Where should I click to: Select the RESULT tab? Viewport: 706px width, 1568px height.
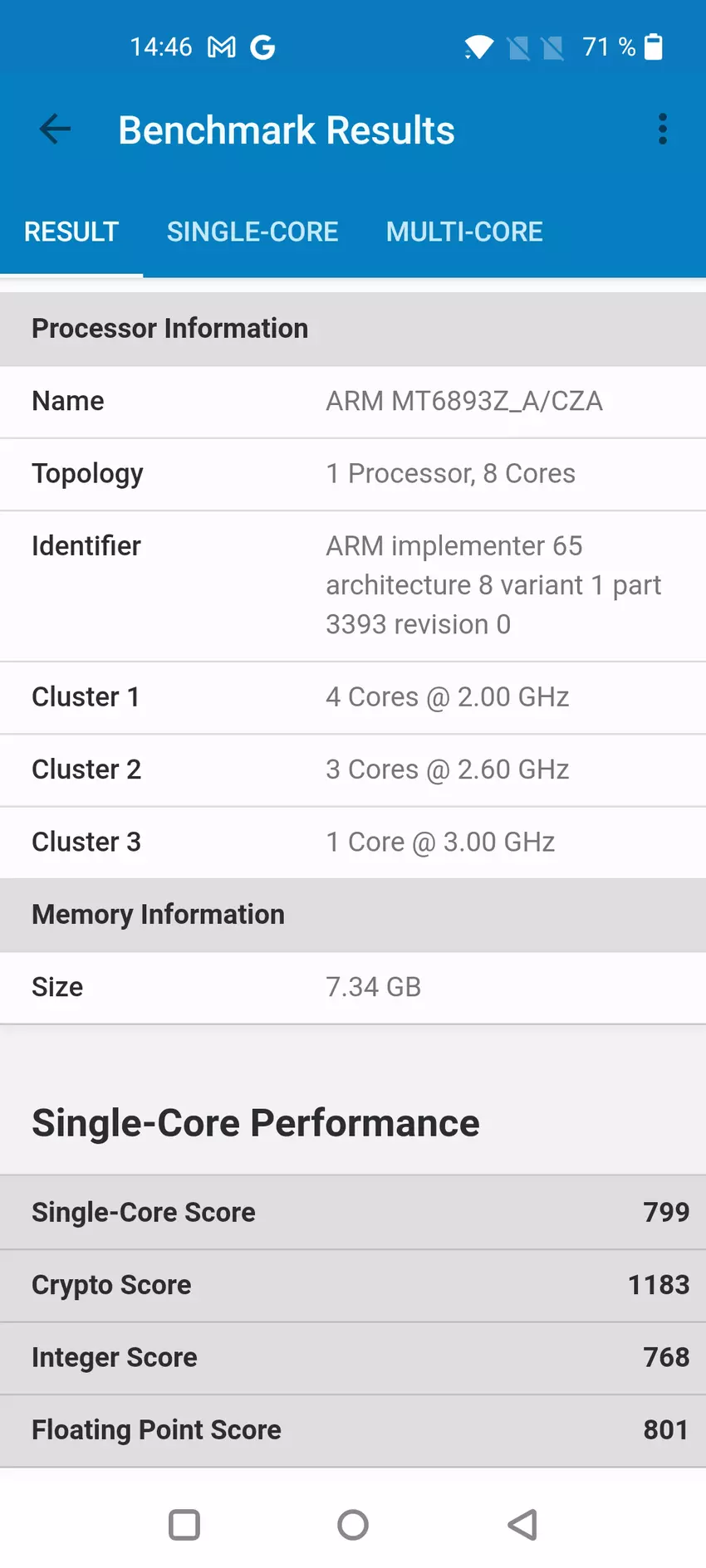(x=71, y=232)
